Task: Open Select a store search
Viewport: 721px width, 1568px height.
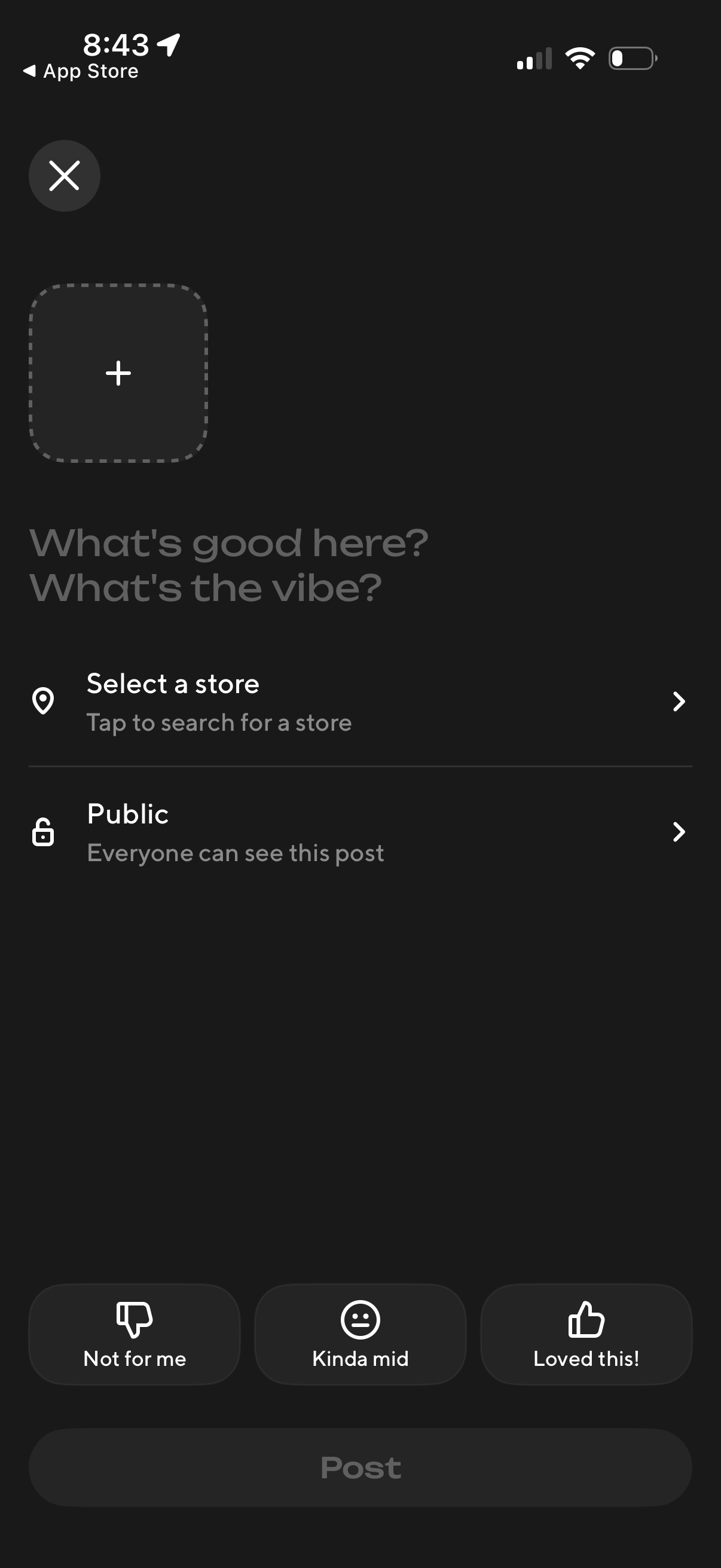Action: [x=359, y=702]
